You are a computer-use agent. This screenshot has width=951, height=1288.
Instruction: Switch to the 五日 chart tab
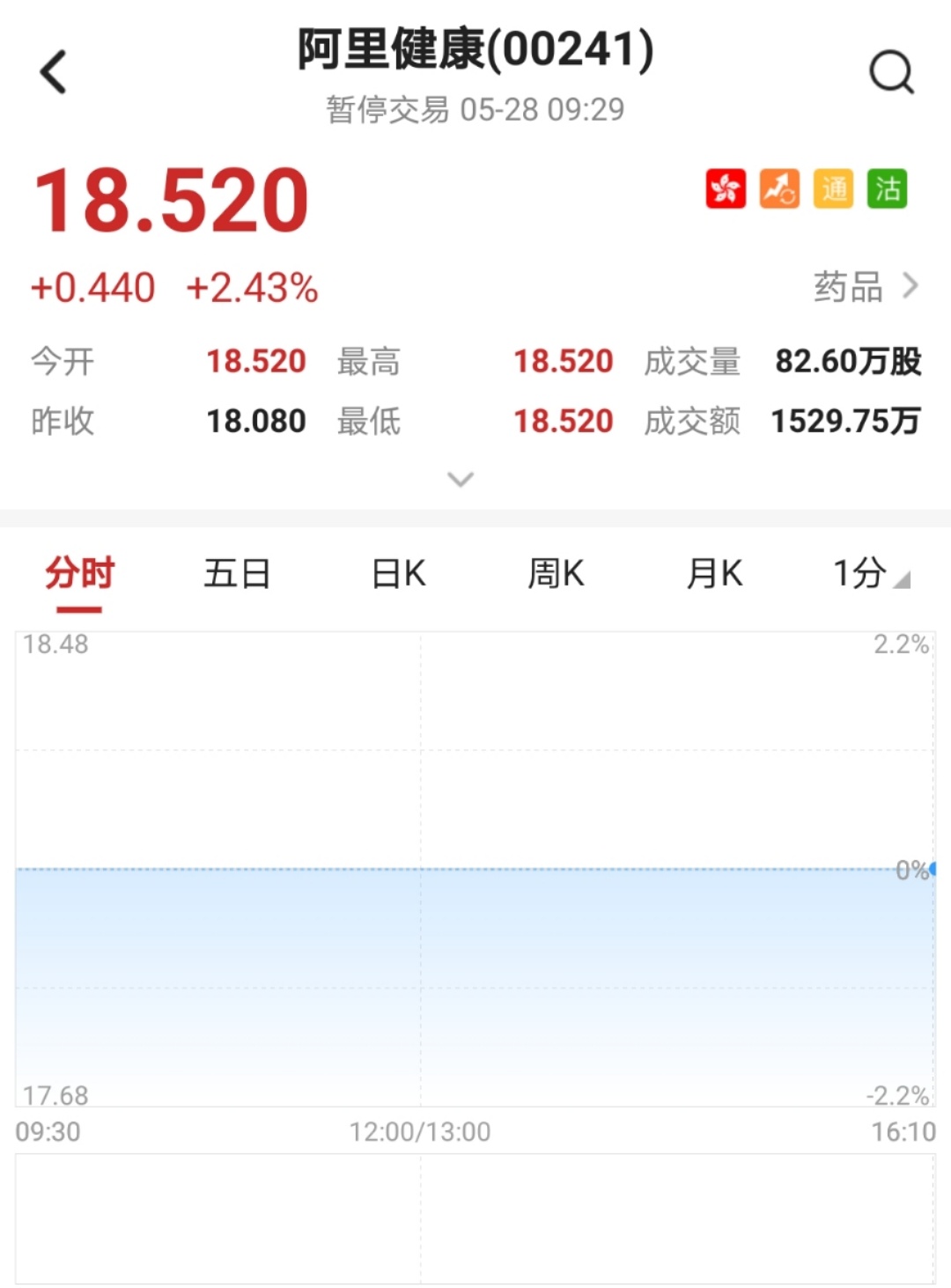point(237,574)
